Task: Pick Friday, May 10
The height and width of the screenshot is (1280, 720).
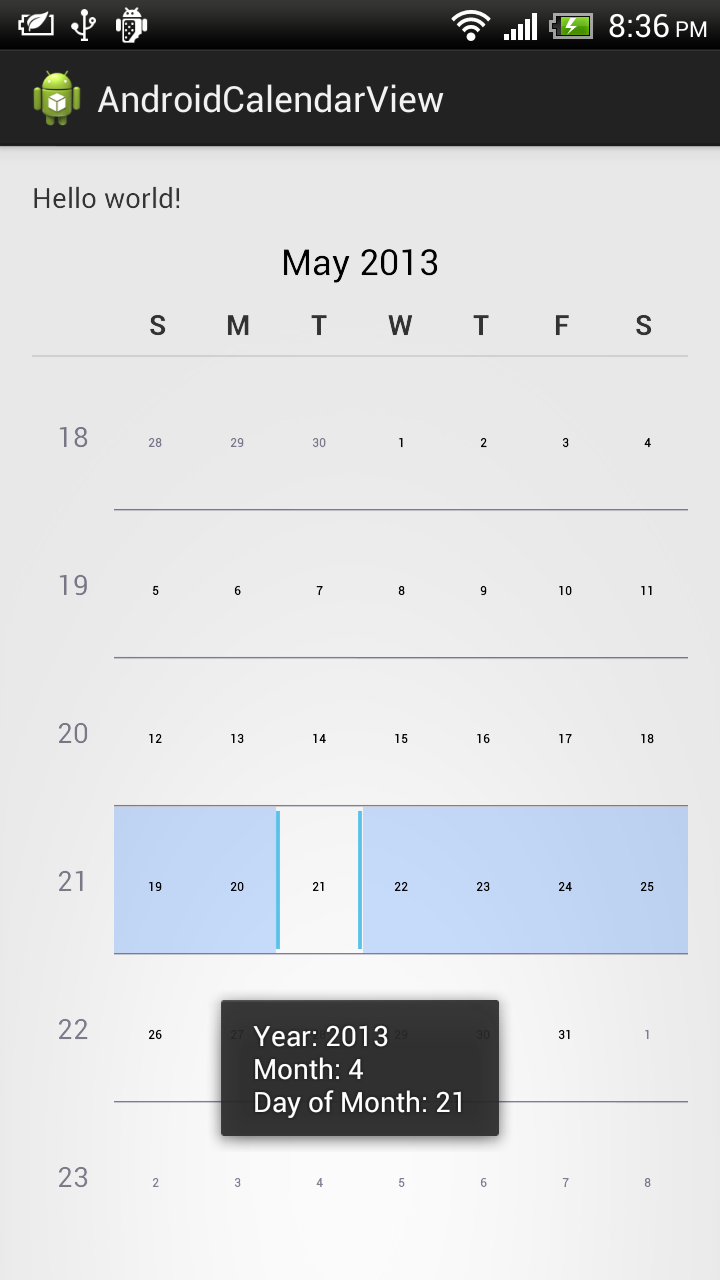Action: coord(565,590)
